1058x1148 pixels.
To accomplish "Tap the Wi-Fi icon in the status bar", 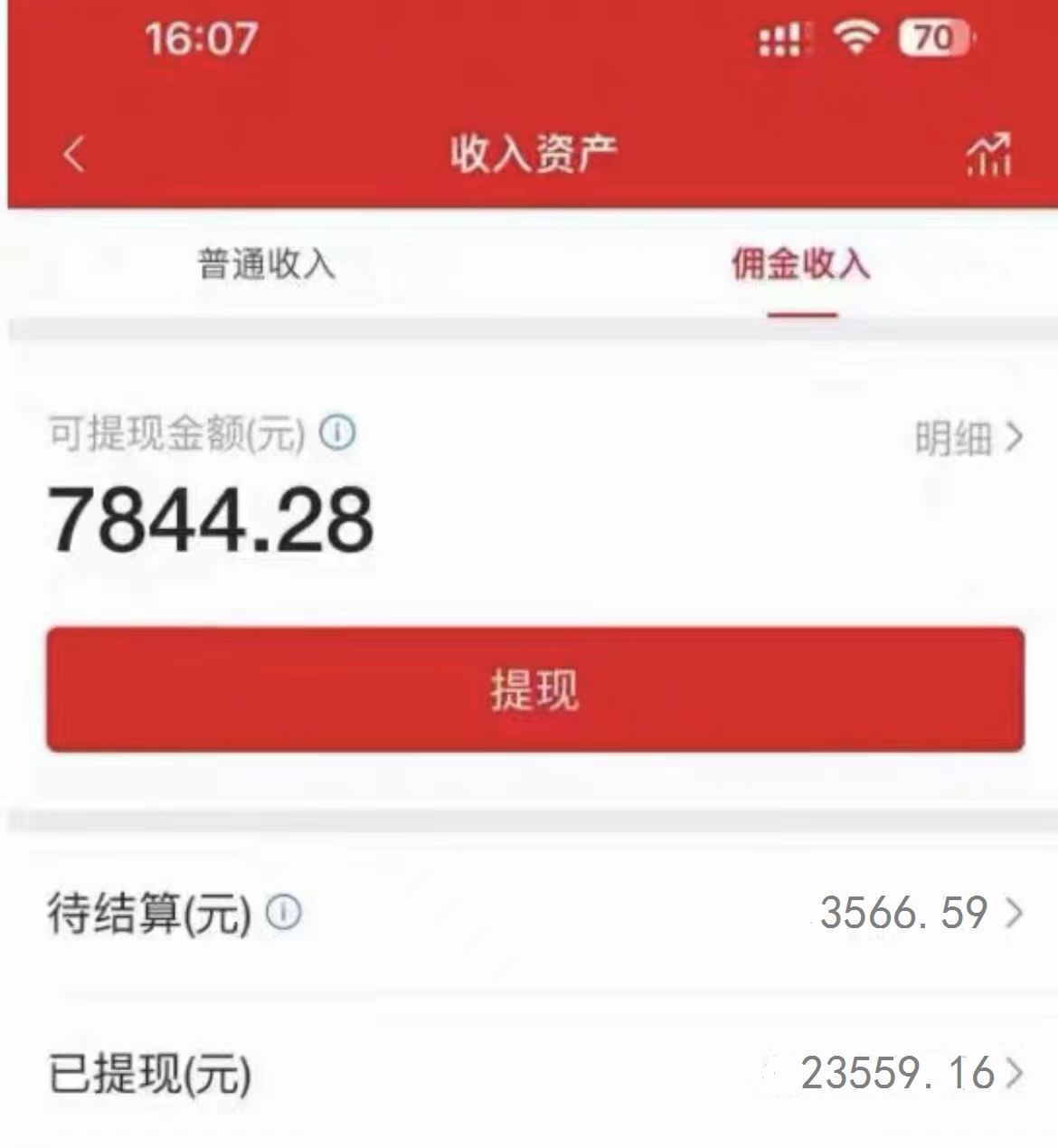I will coord(855,36).
